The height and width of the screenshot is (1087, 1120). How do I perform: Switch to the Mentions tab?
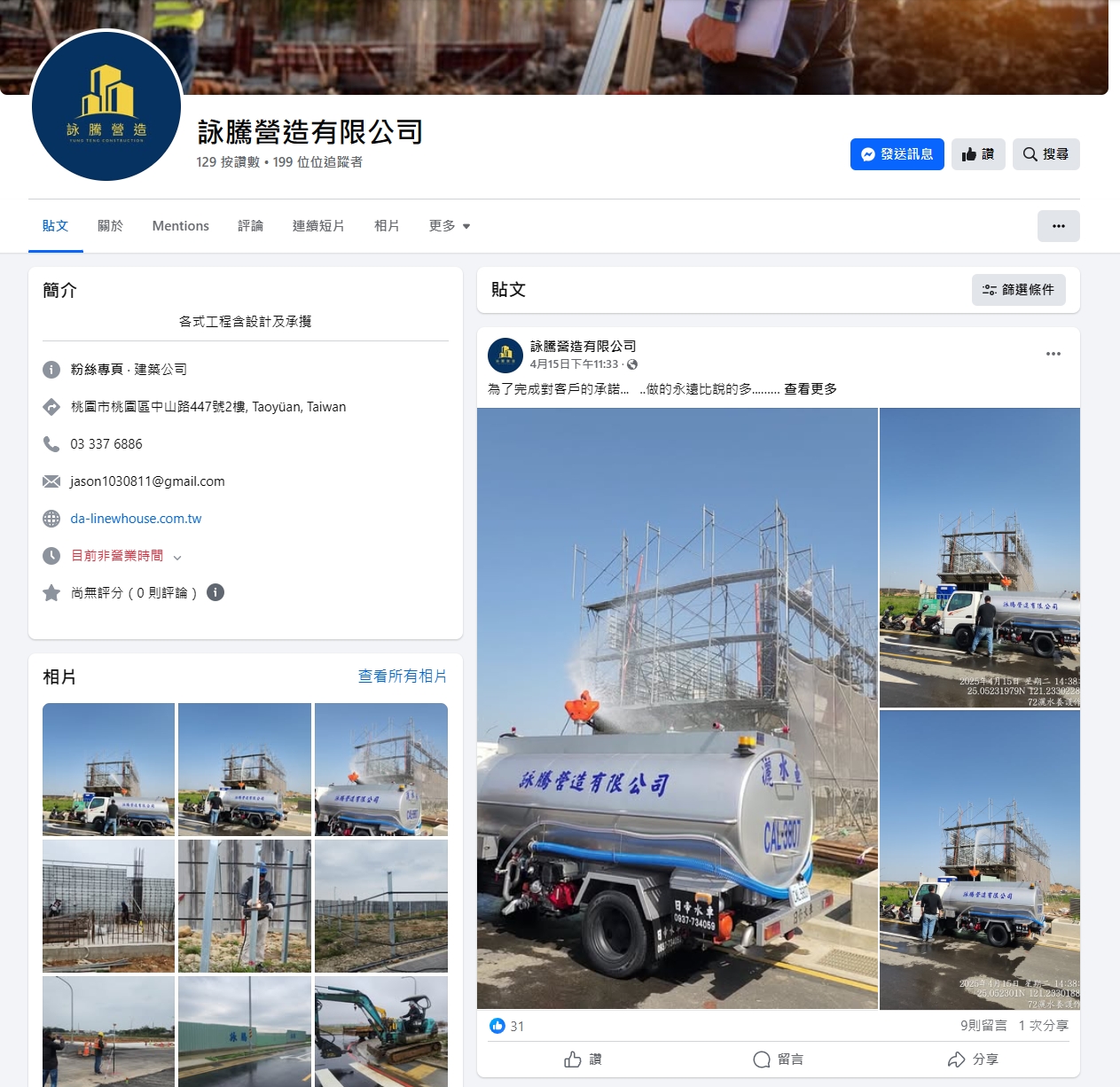[180, 226]
